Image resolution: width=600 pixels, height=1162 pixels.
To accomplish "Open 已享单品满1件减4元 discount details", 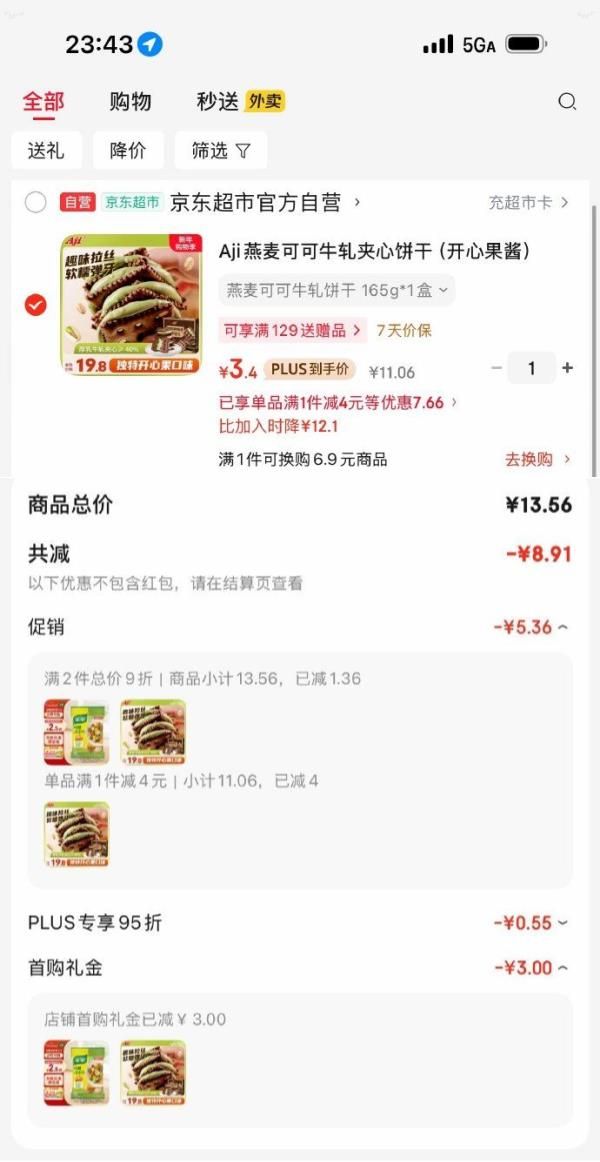I will [x=338, y=402].
